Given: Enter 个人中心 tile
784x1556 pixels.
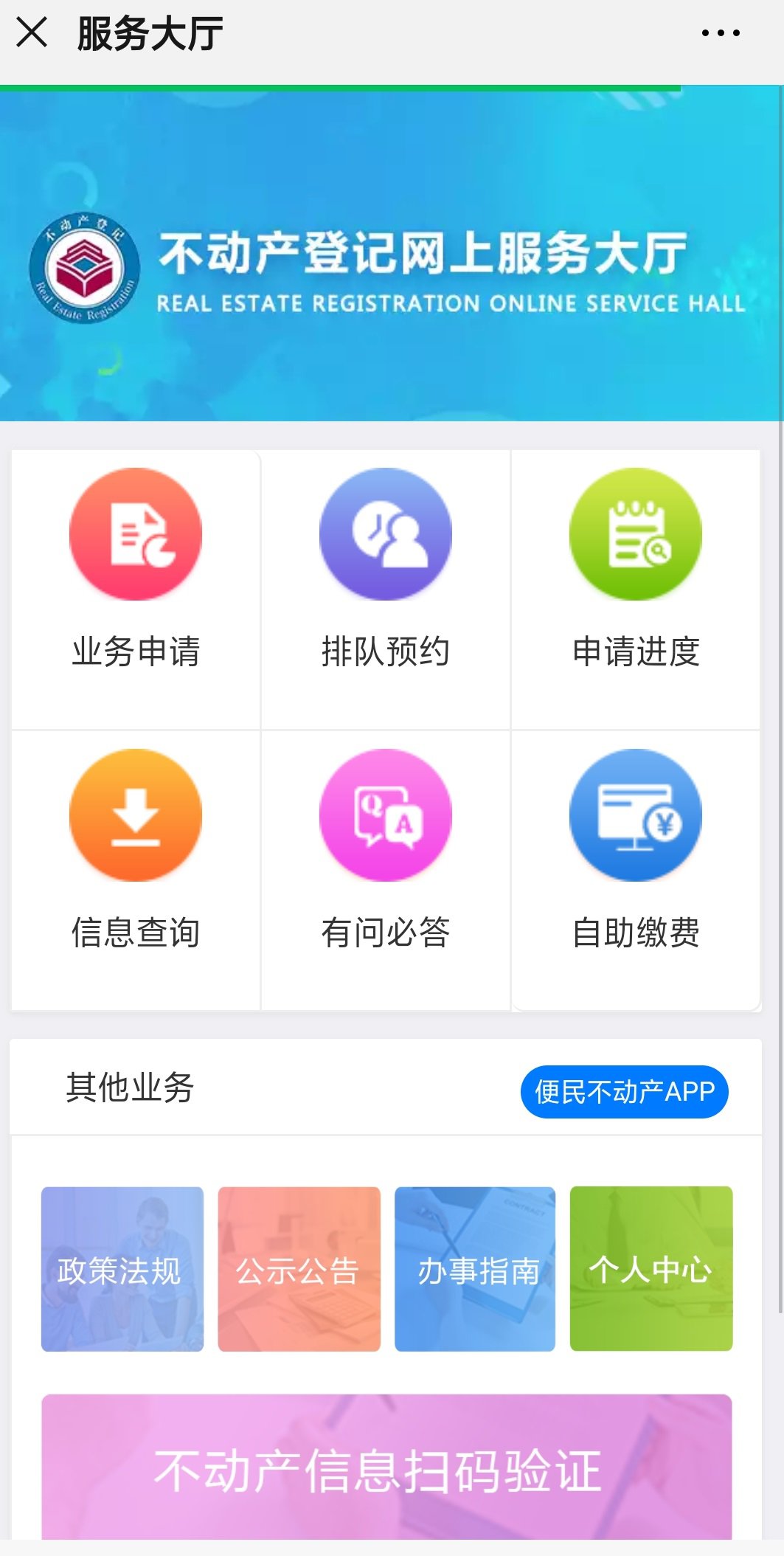Looking at the screenshot, I should tap(651, 1269).
